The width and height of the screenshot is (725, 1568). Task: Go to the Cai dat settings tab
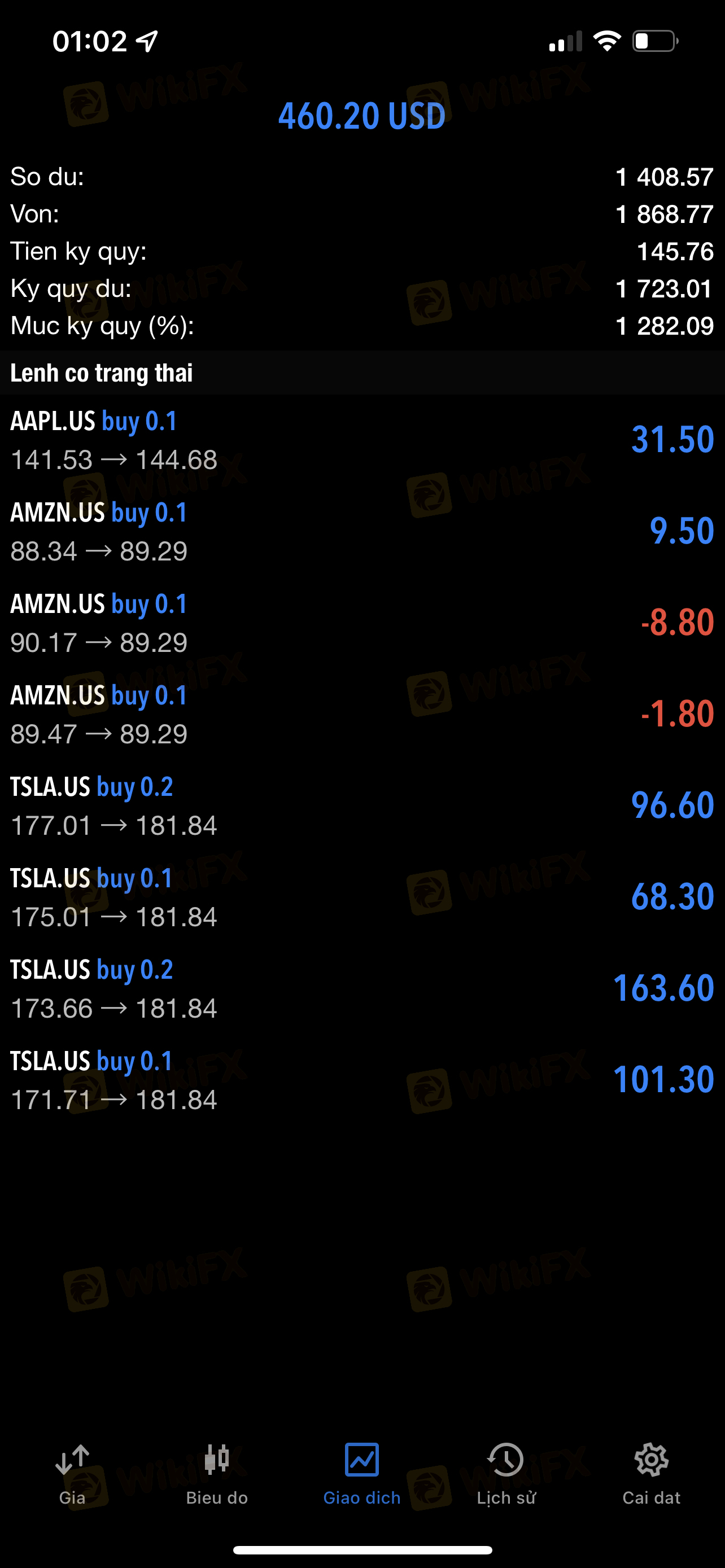[x=652, y=1474]
